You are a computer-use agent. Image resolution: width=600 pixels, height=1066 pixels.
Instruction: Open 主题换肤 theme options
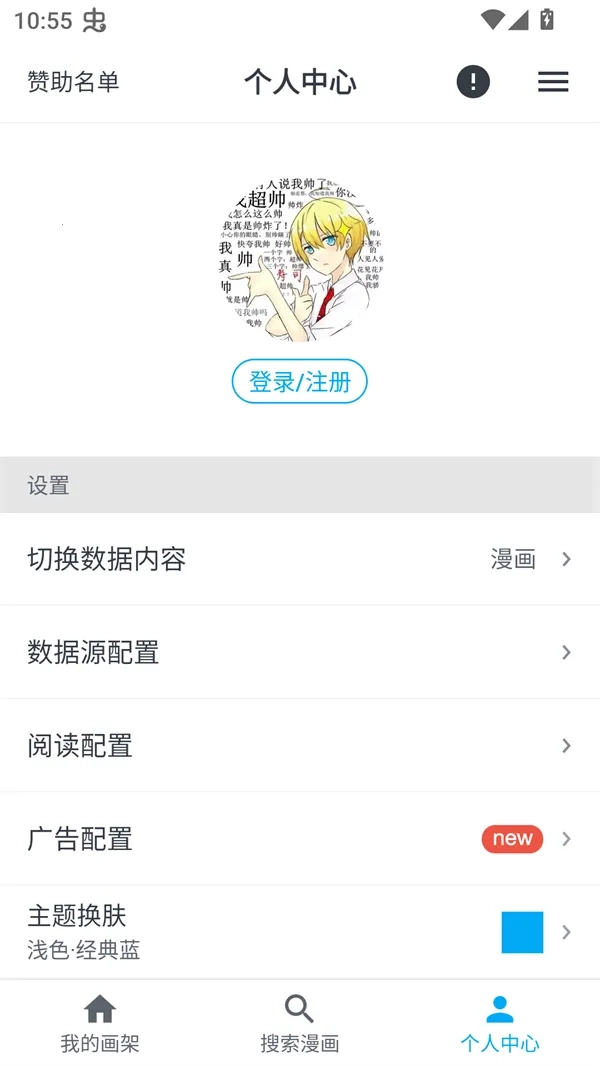300,931
